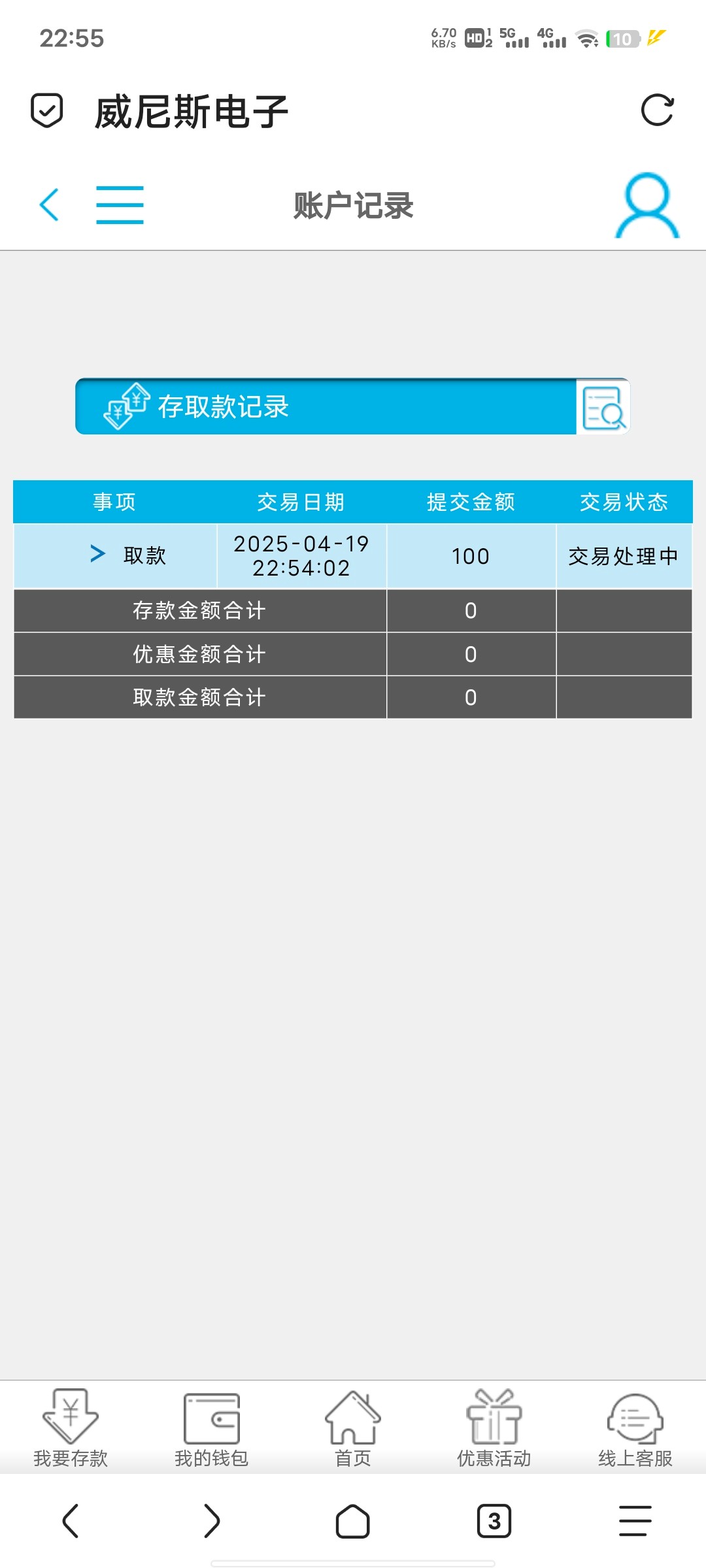The image size is (706, 1568).
Task: Open the browser menu at bottom right
Action: coord(635,1521)
